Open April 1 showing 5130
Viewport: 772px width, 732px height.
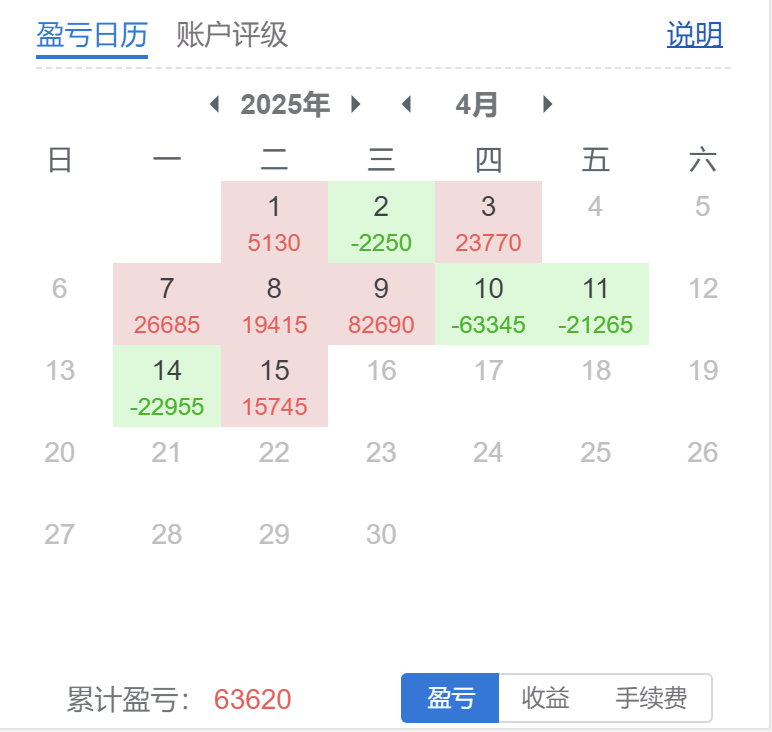pyautogui.click(x=274, y=222)
